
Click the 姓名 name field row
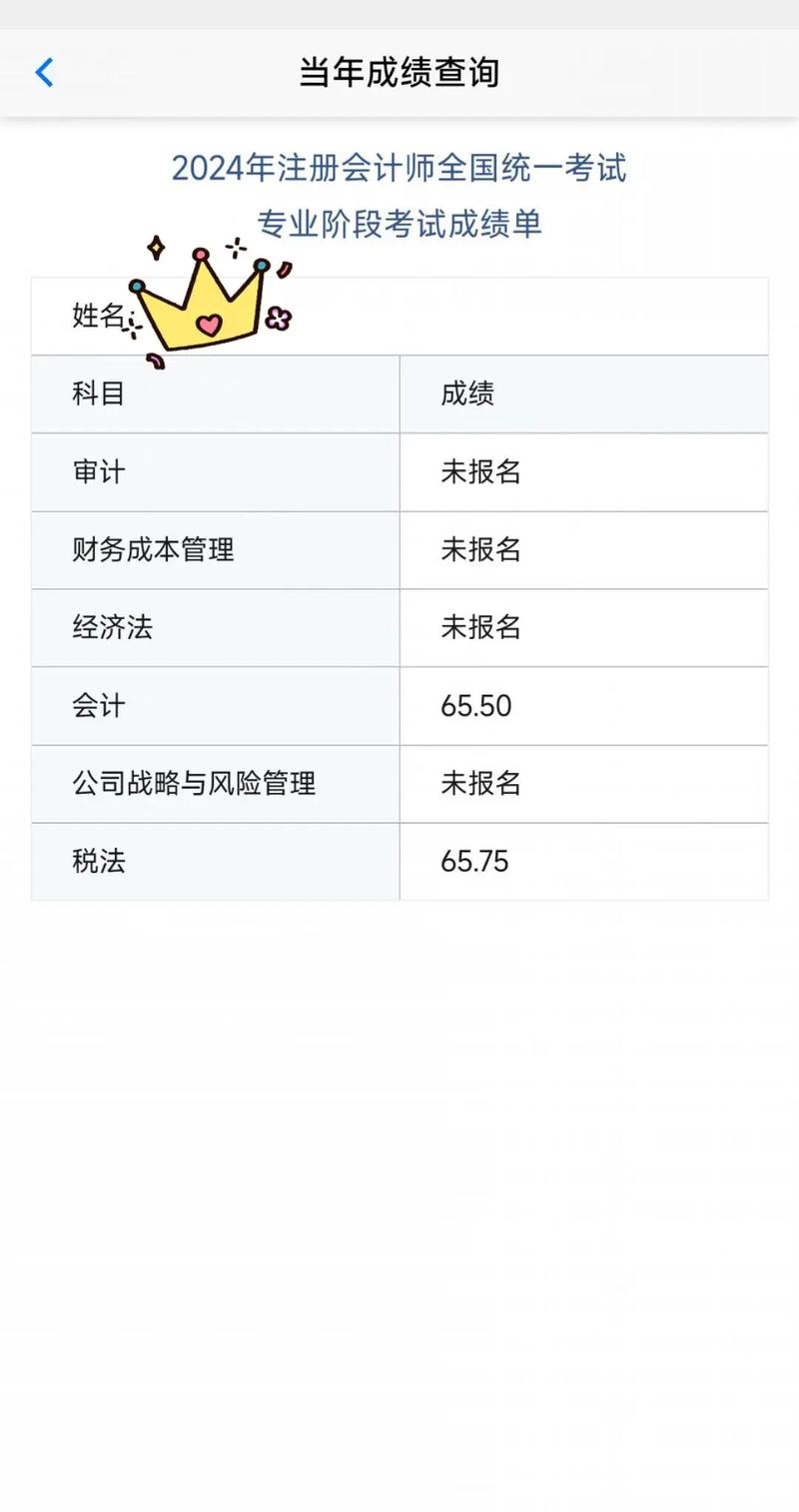pyautogui.click(x=95, y=318)
